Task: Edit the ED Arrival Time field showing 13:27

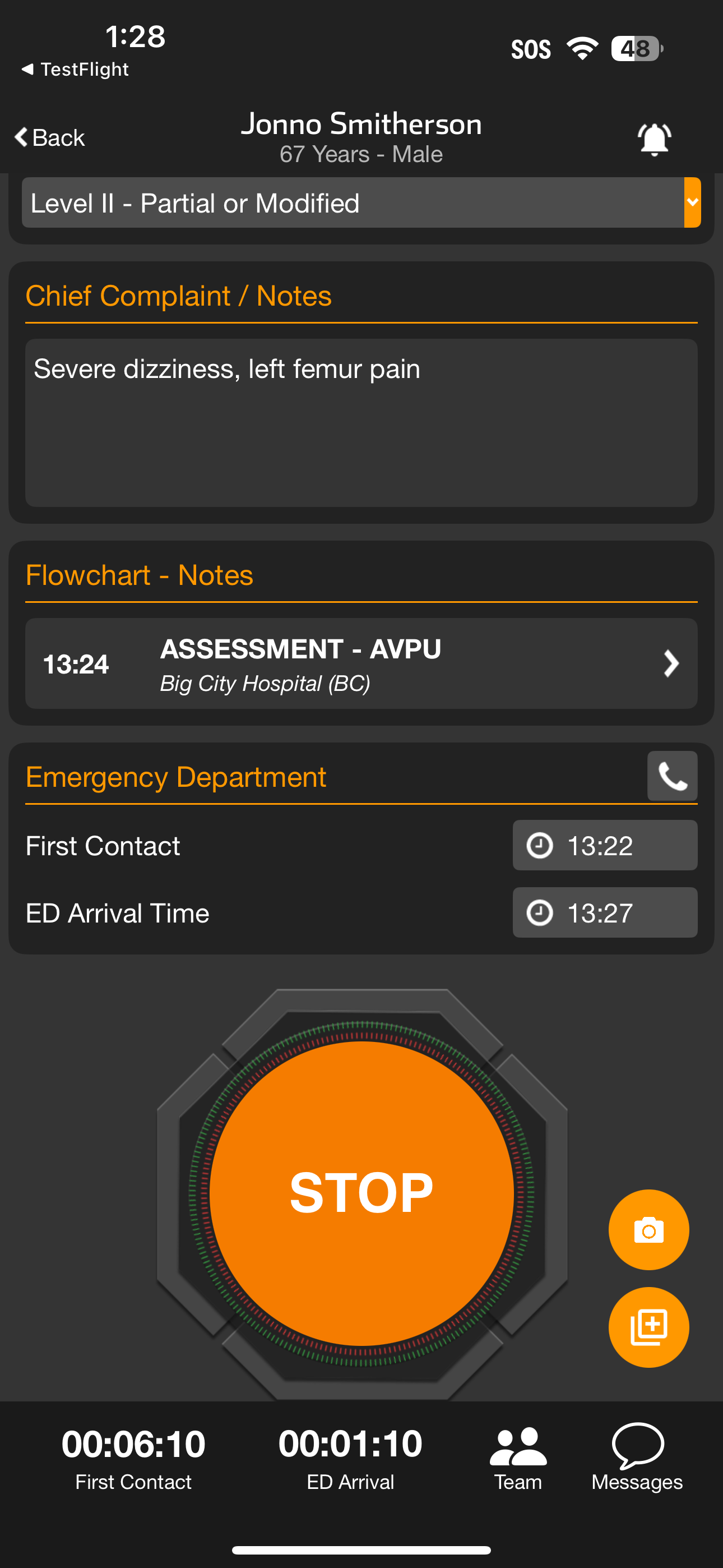Action: pyautogui.click(x=605, y=913)
